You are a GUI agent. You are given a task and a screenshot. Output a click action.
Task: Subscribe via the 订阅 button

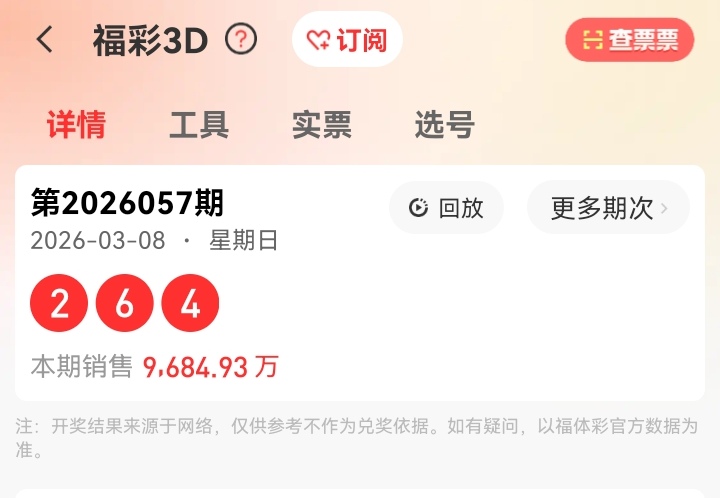(x=347, y=40)
